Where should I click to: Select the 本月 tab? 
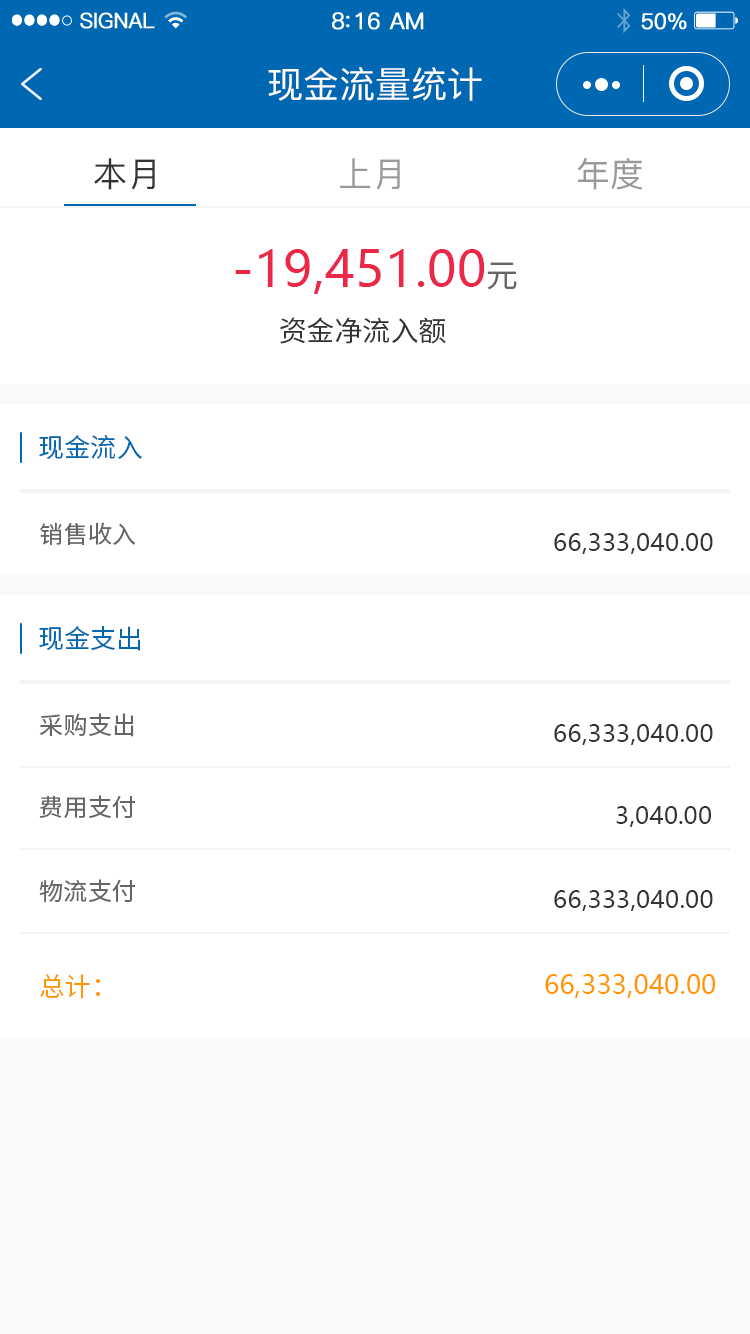128,174
